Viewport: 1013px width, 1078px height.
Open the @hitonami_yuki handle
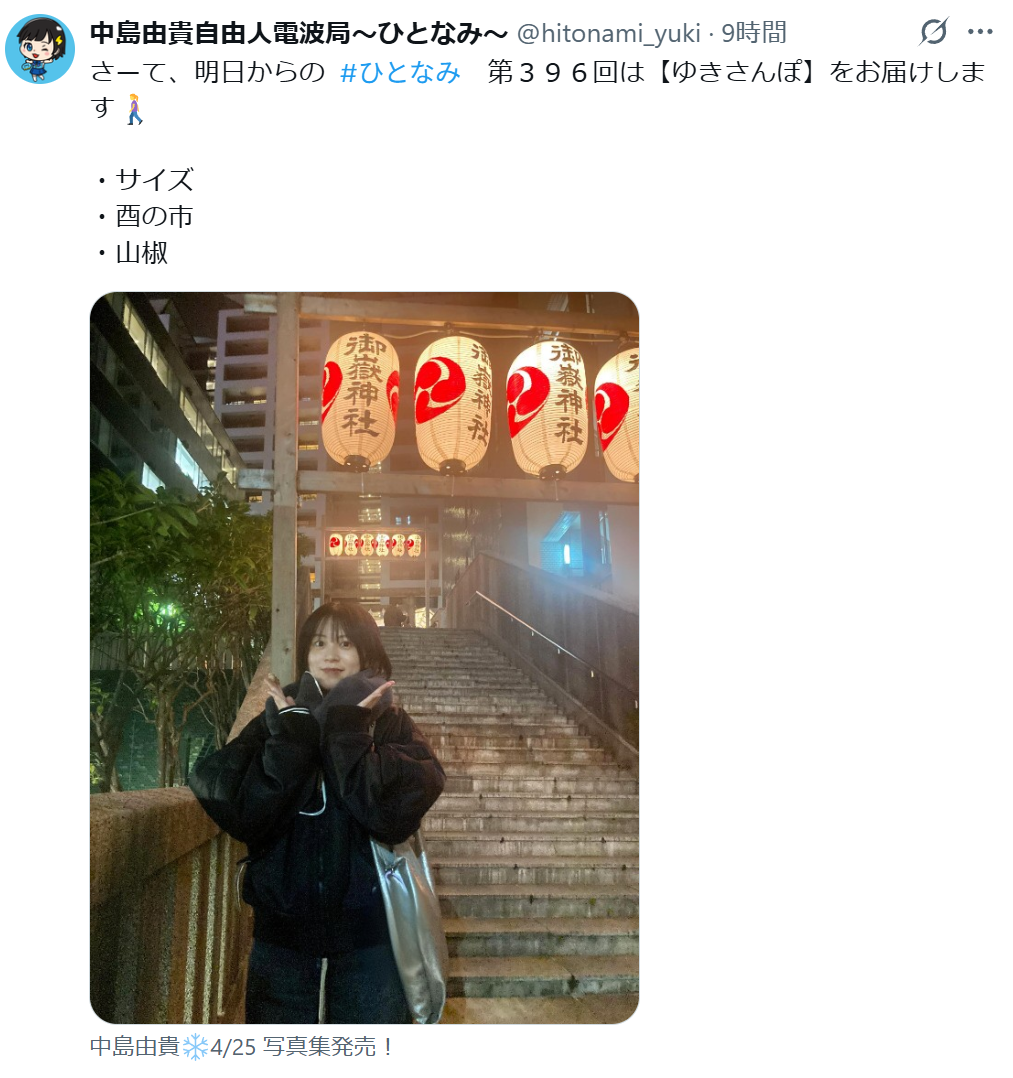click(608, 33)
